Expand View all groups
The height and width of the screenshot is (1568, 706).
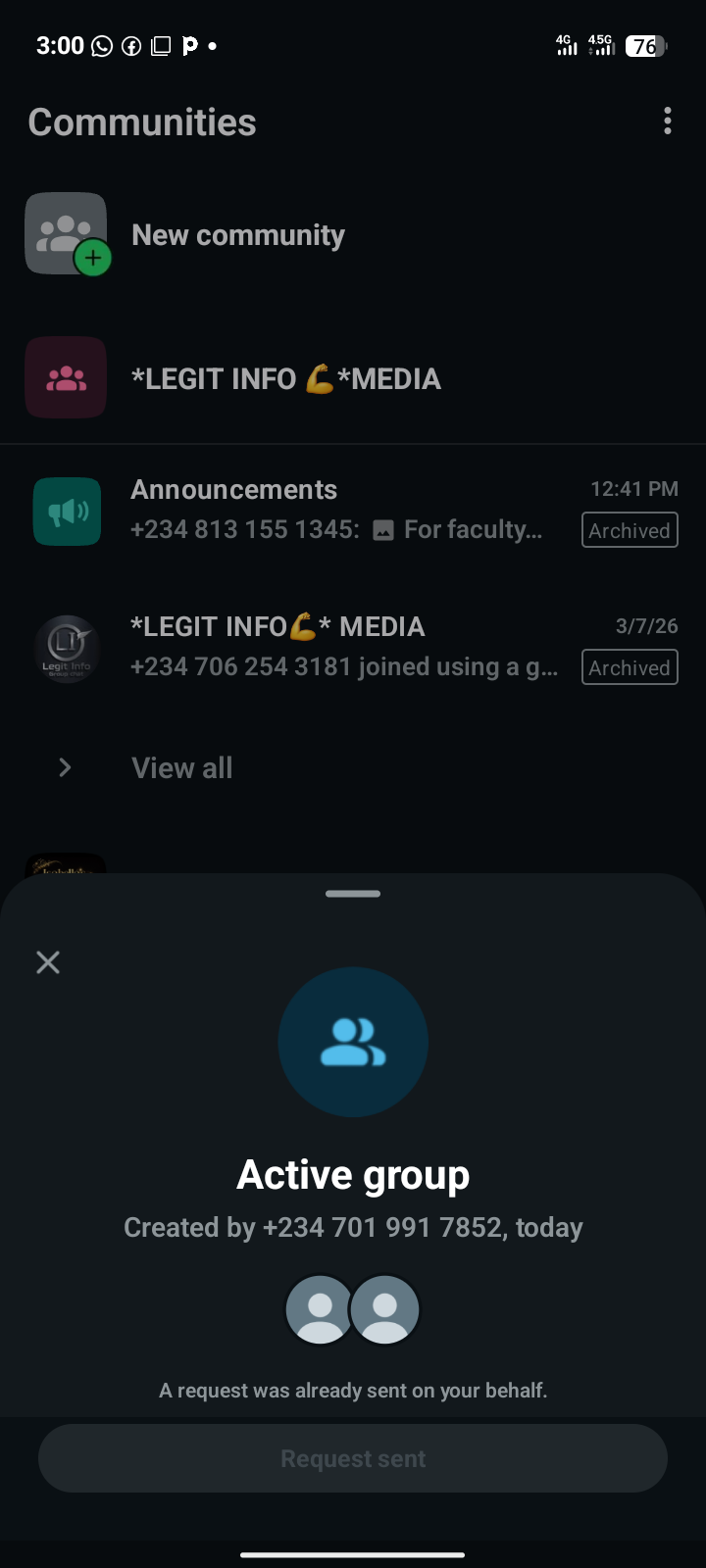pos(182,768)
